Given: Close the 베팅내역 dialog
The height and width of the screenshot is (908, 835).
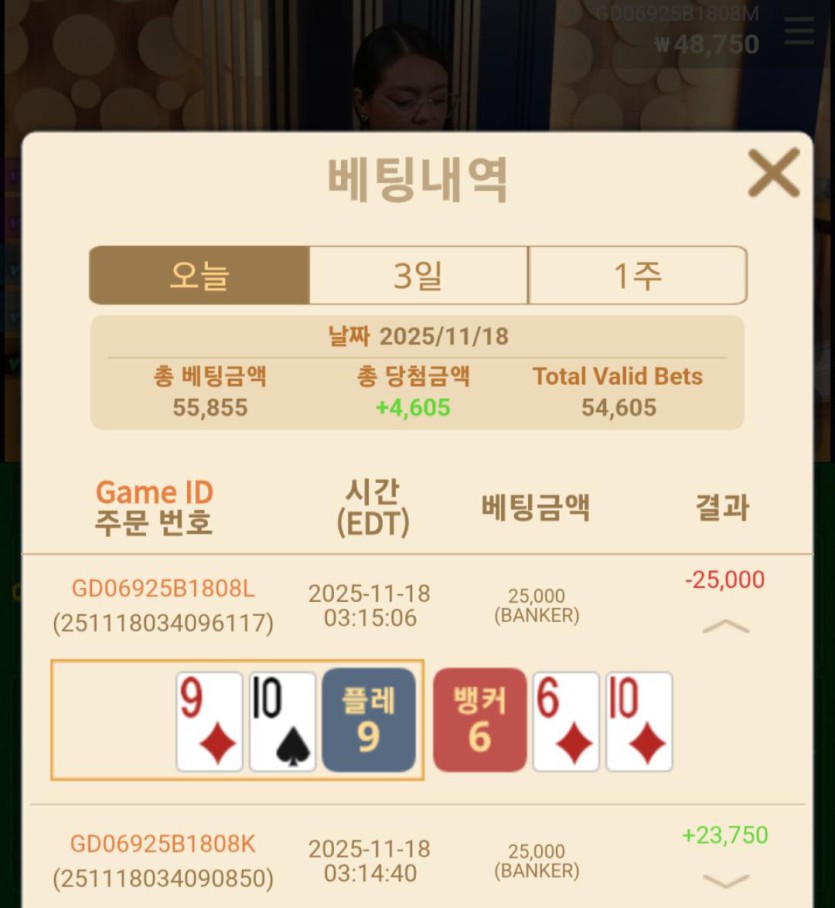Looking at the screenshot, I should (773, 173).
